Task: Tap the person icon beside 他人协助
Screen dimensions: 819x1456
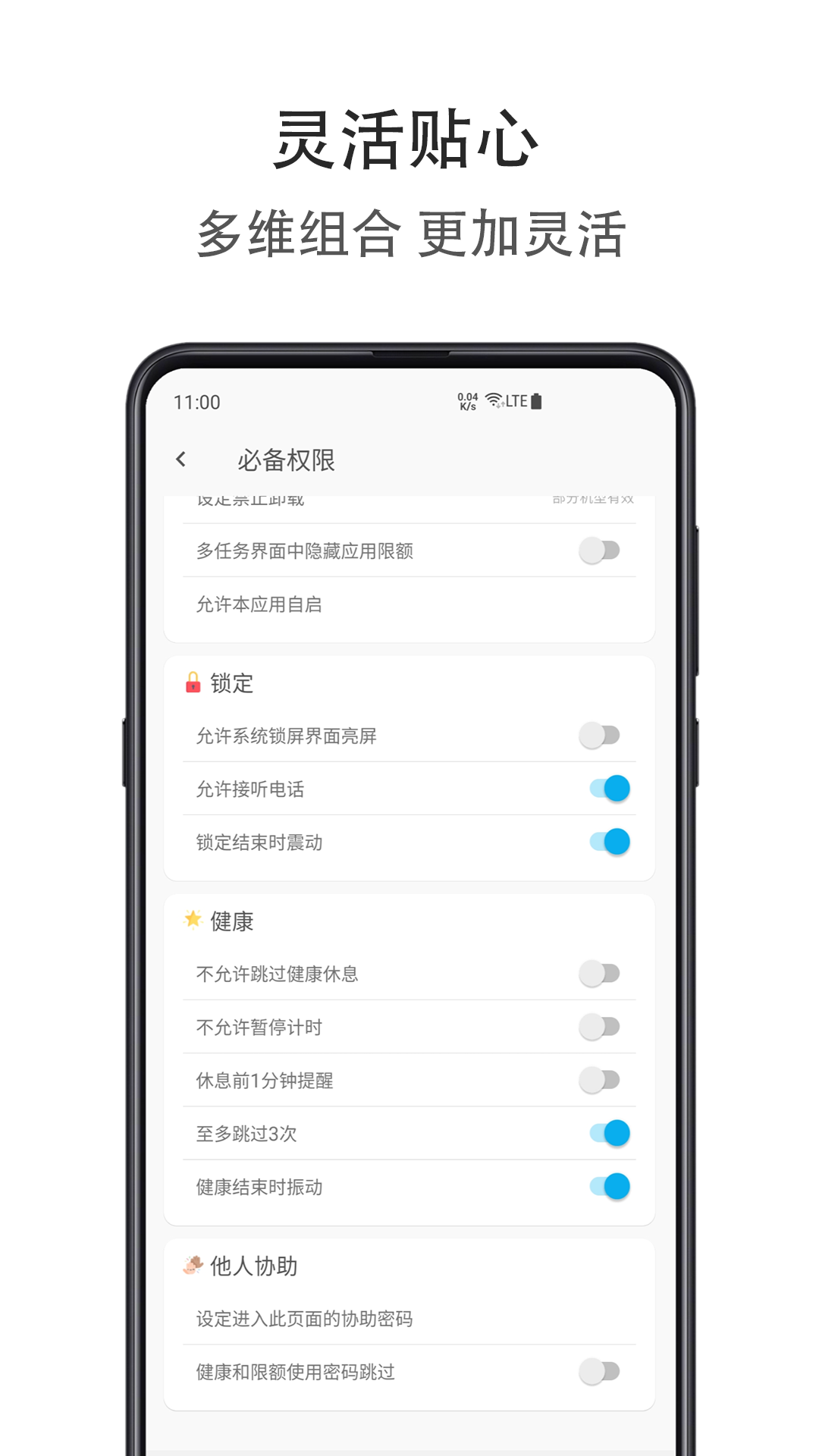Action: [x=193, y=1264]
